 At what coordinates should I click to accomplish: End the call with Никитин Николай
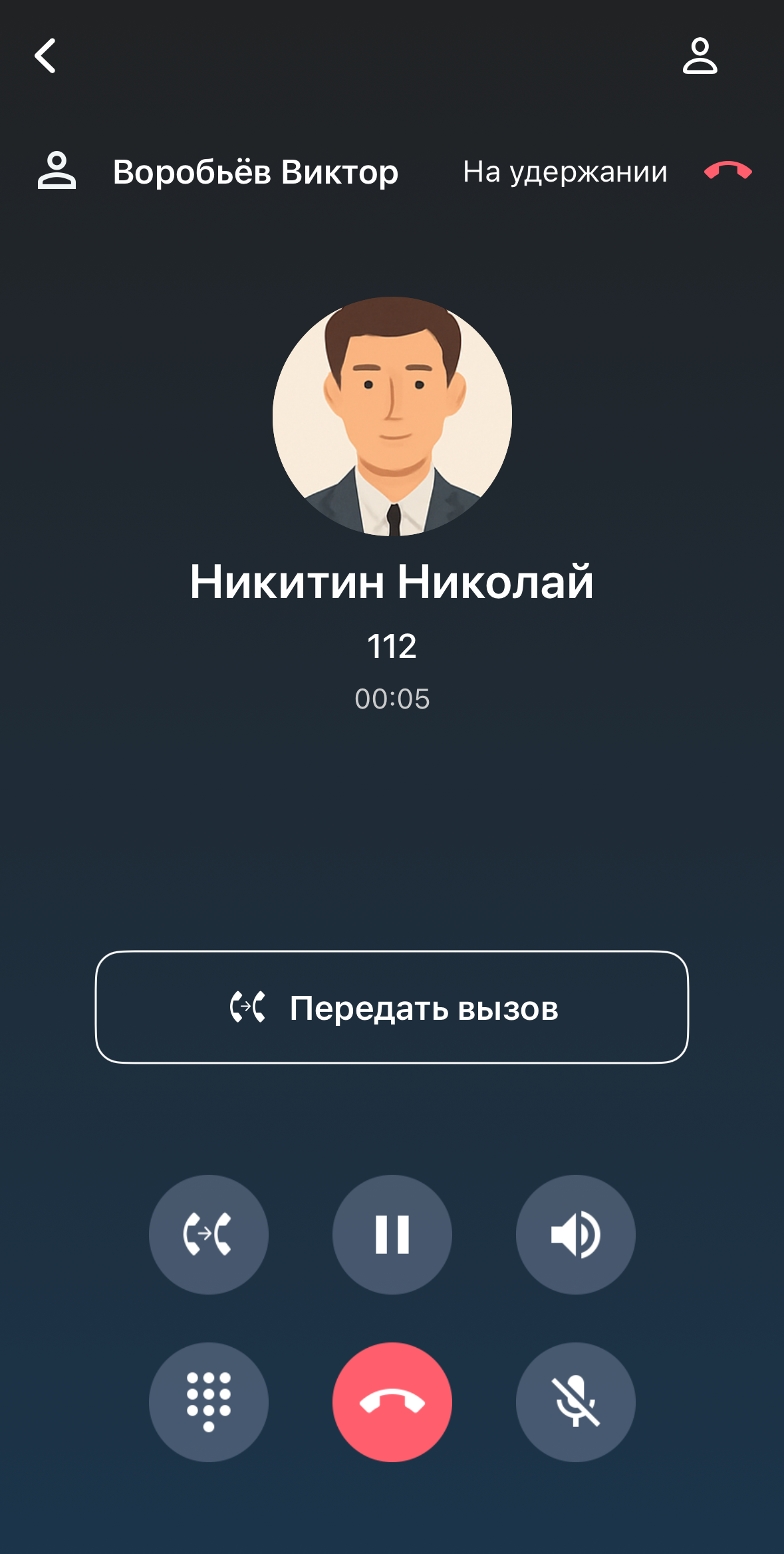coord(392,1402)
